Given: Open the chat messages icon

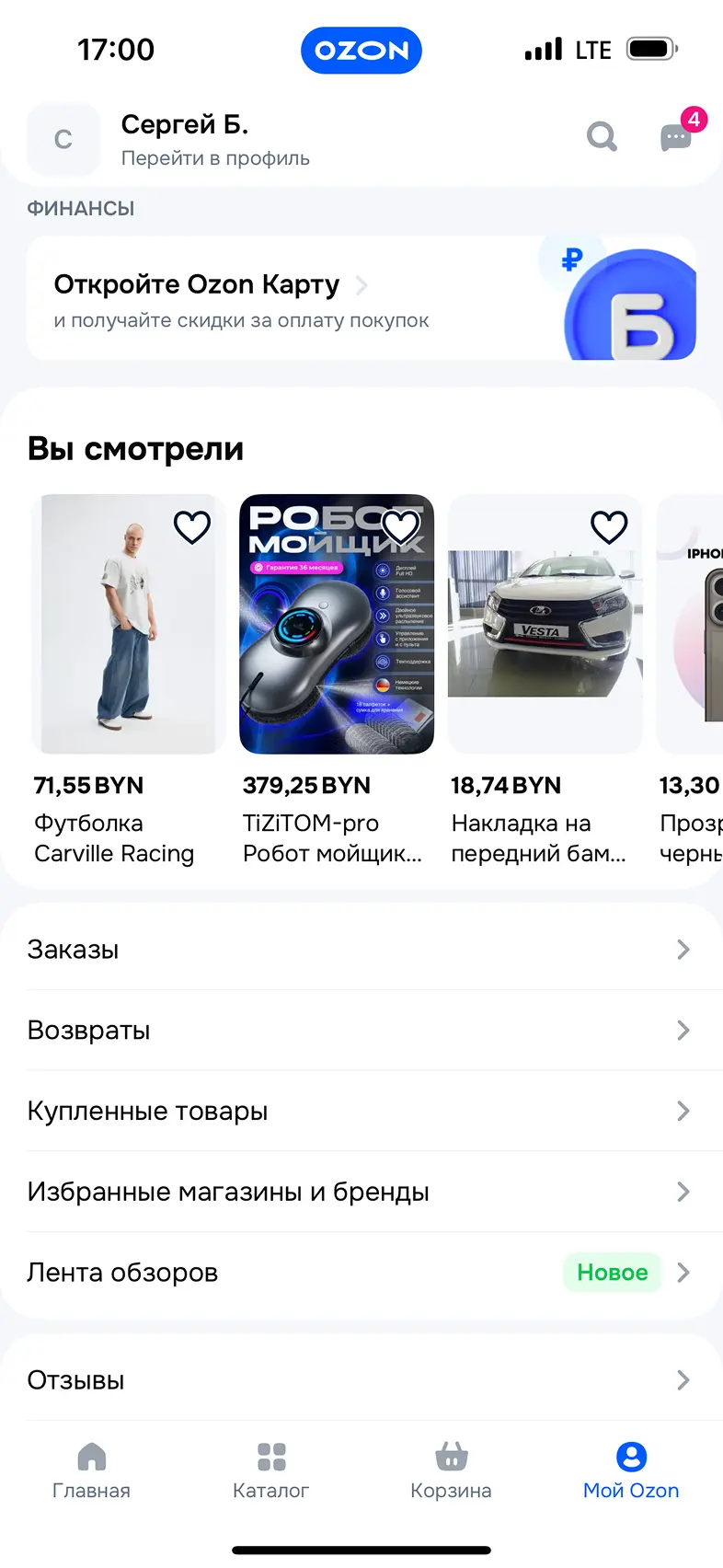Looking at the screenshot, I should click(676, 138).
